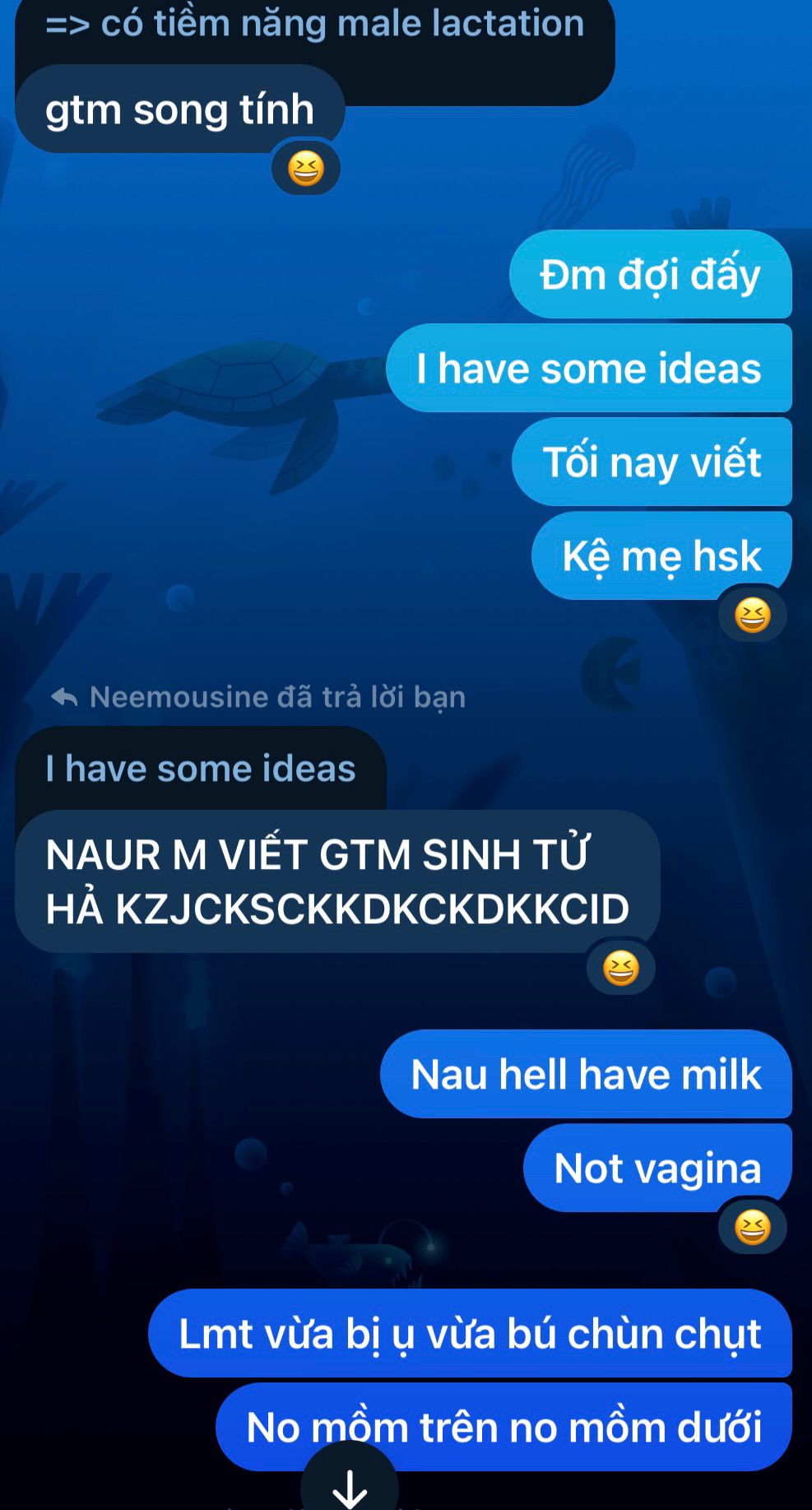
Task: View reaction on "gtm song tính" message
Action: point(305,170)
